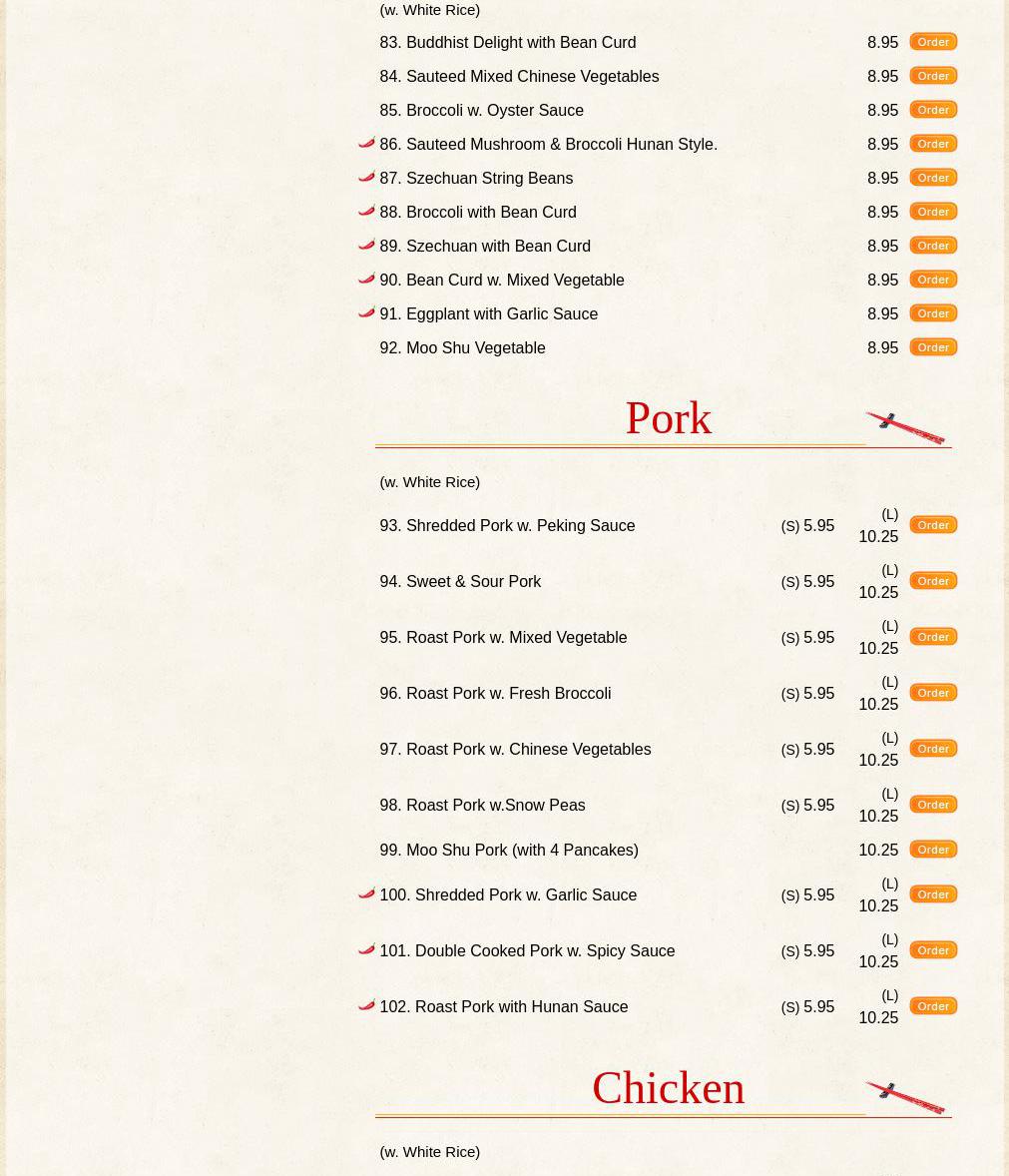
Task: Order Bean Curd w. Mixed Vegetable
Action: click(933, 280)
